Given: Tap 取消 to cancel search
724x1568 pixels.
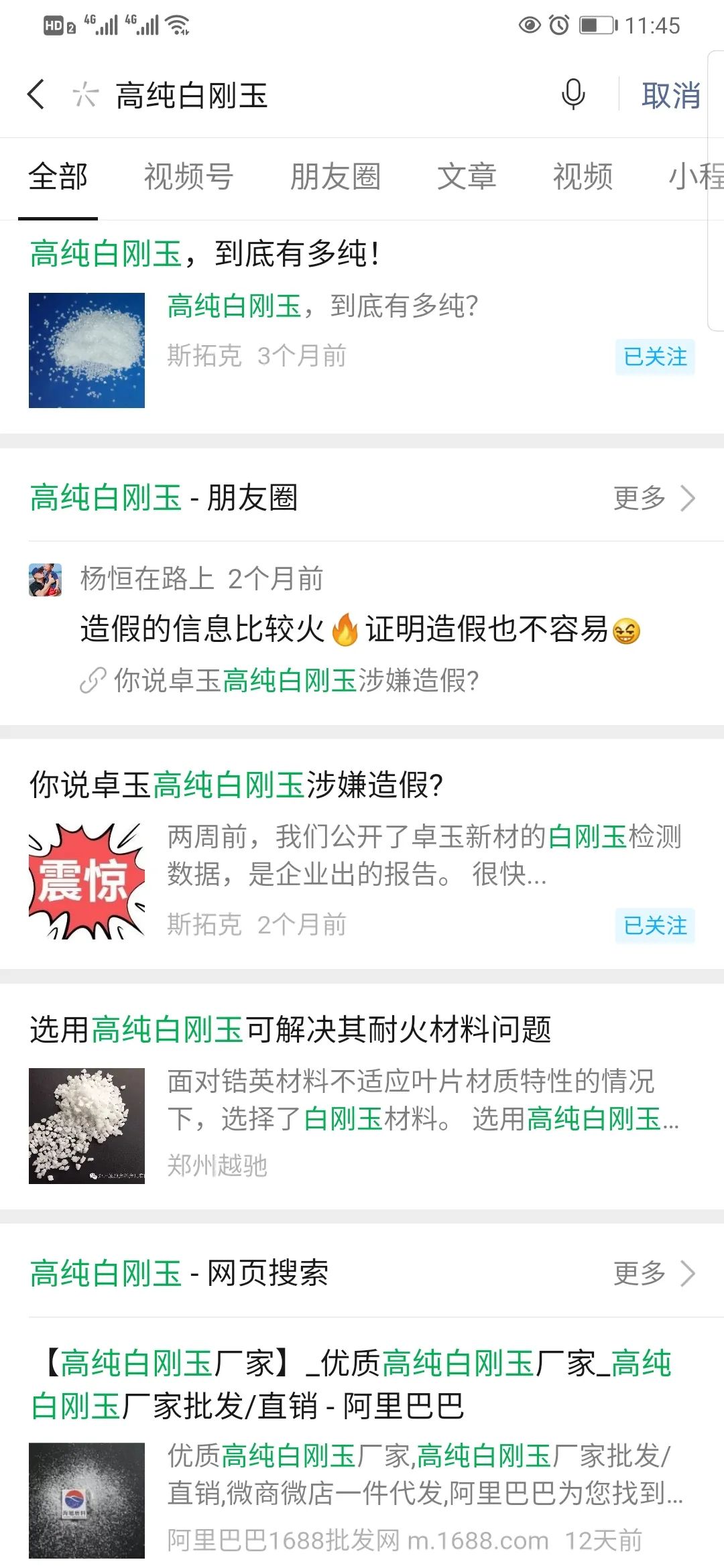Looking at the screenshot, I should click(x=671, y=95).
